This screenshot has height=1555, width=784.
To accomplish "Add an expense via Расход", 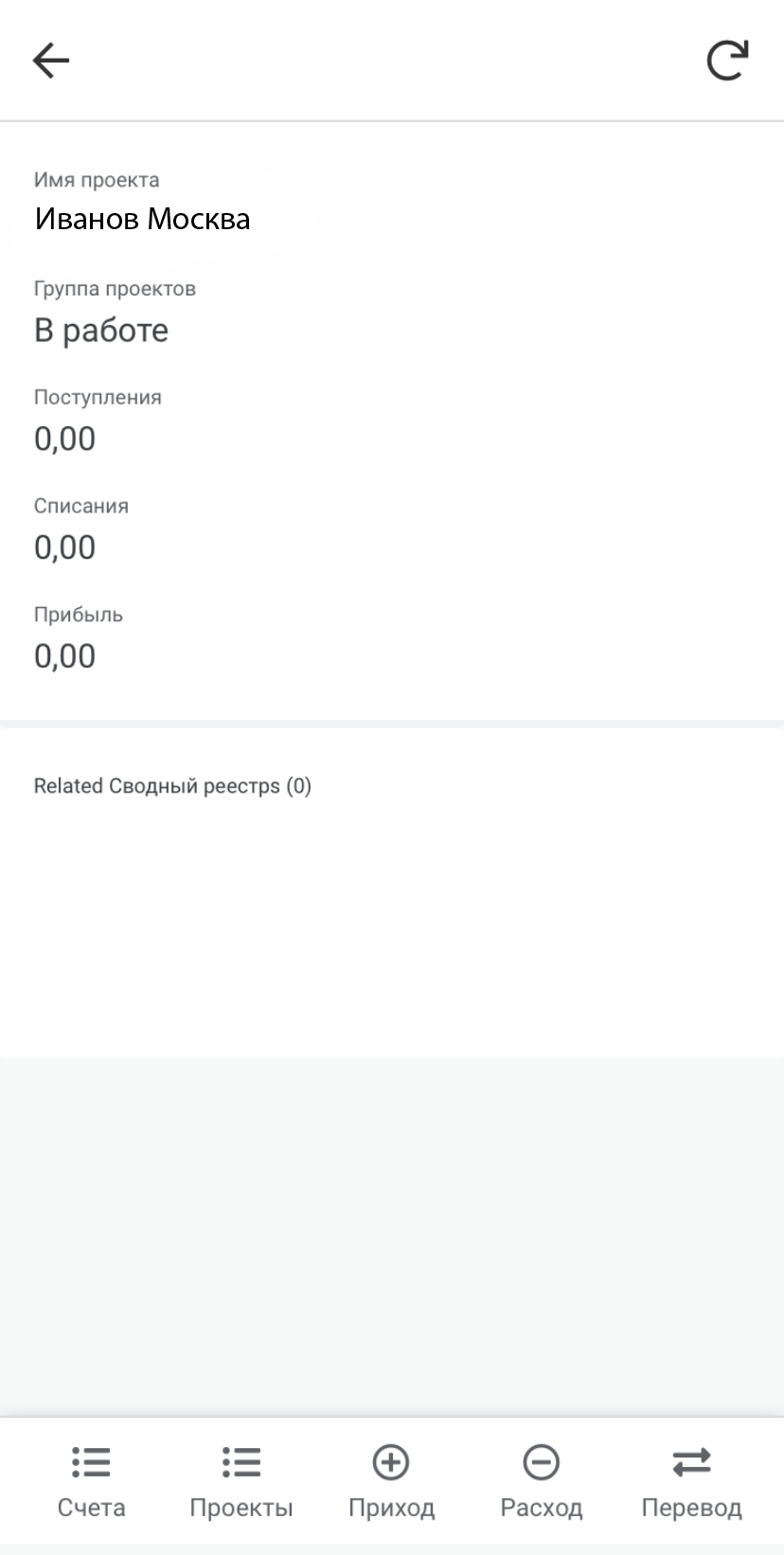I will tap(542, 1482).
